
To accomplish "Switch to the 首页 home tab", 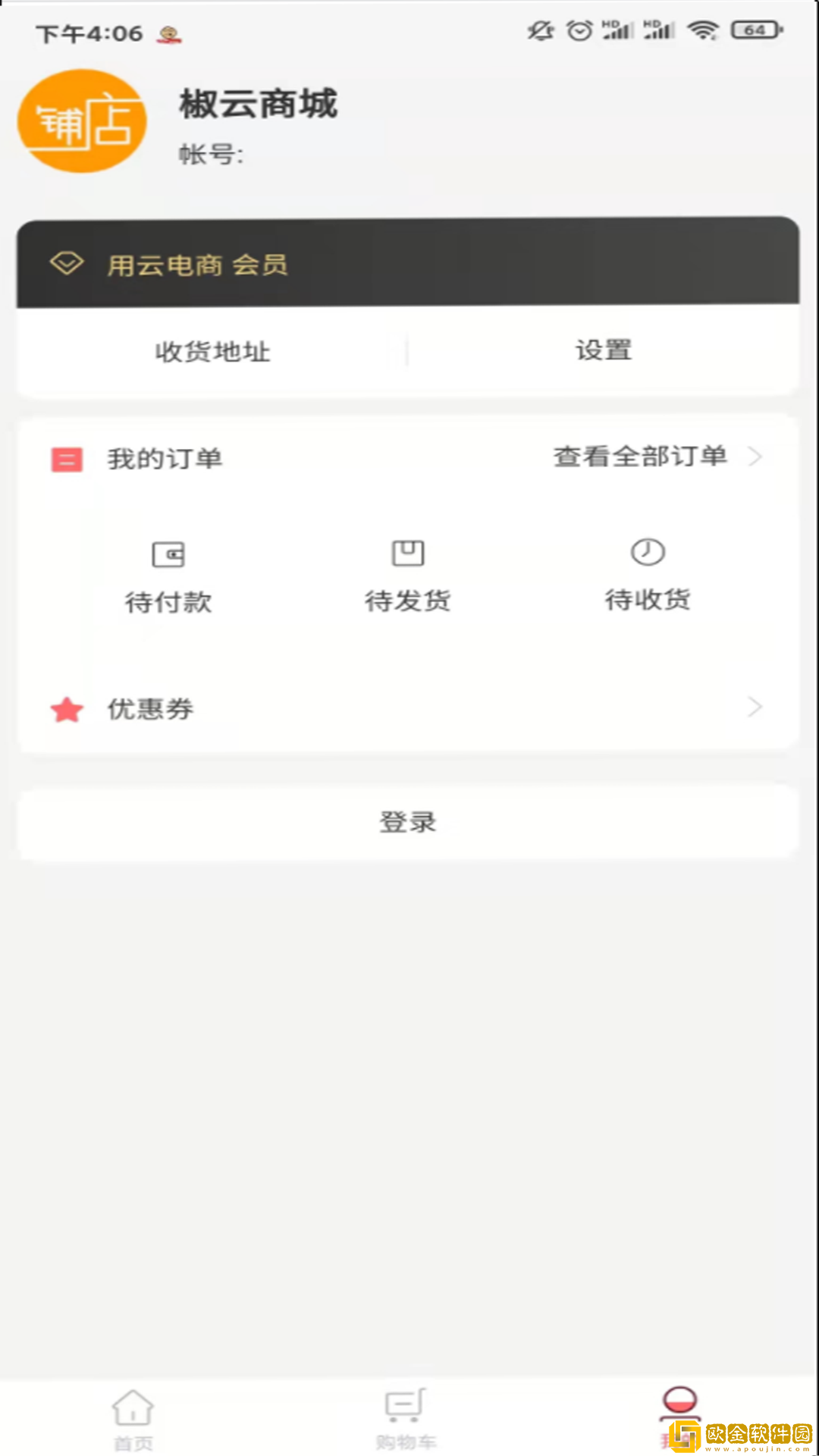I will click(x=133, y=1418).
